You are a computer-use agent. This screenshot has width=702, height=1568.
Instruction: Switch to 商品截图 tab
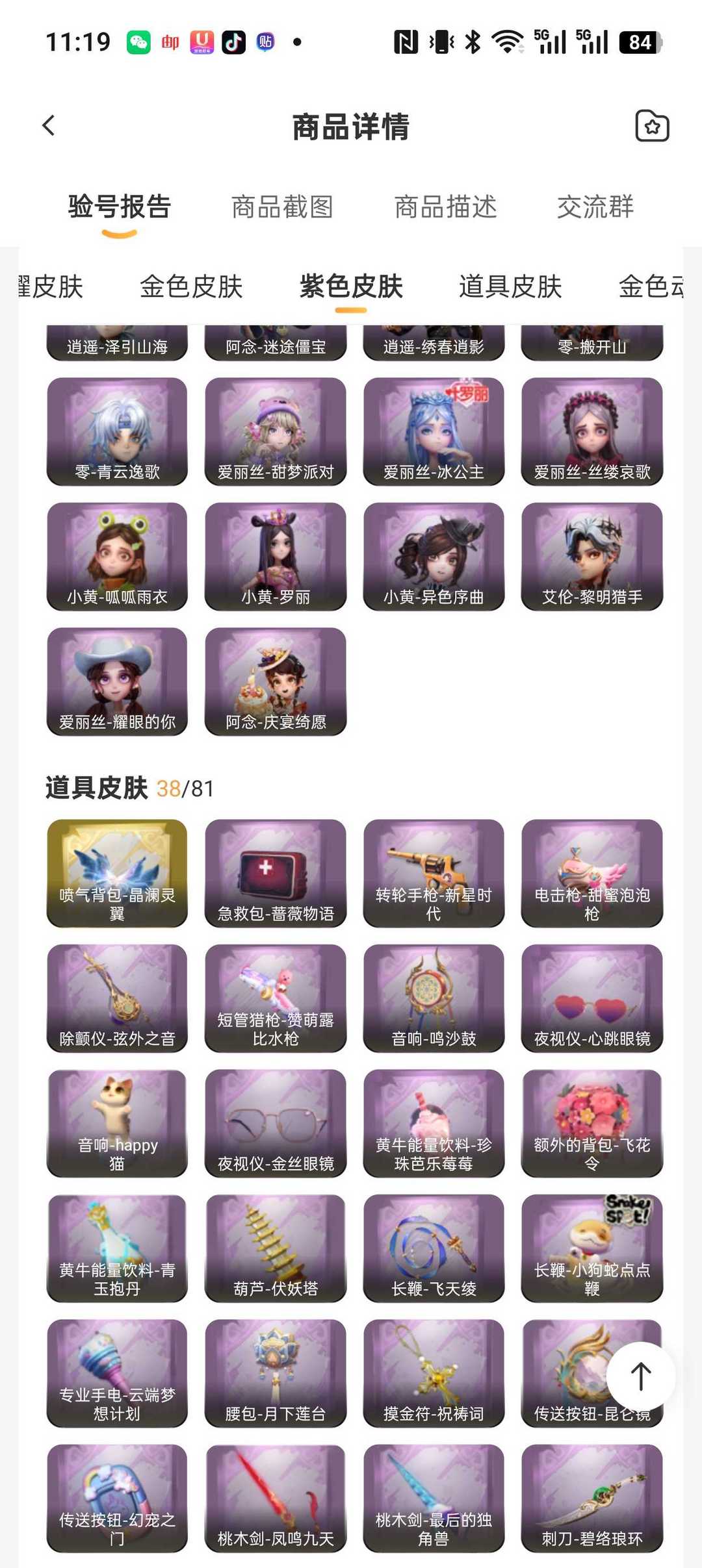coord(282,207)
